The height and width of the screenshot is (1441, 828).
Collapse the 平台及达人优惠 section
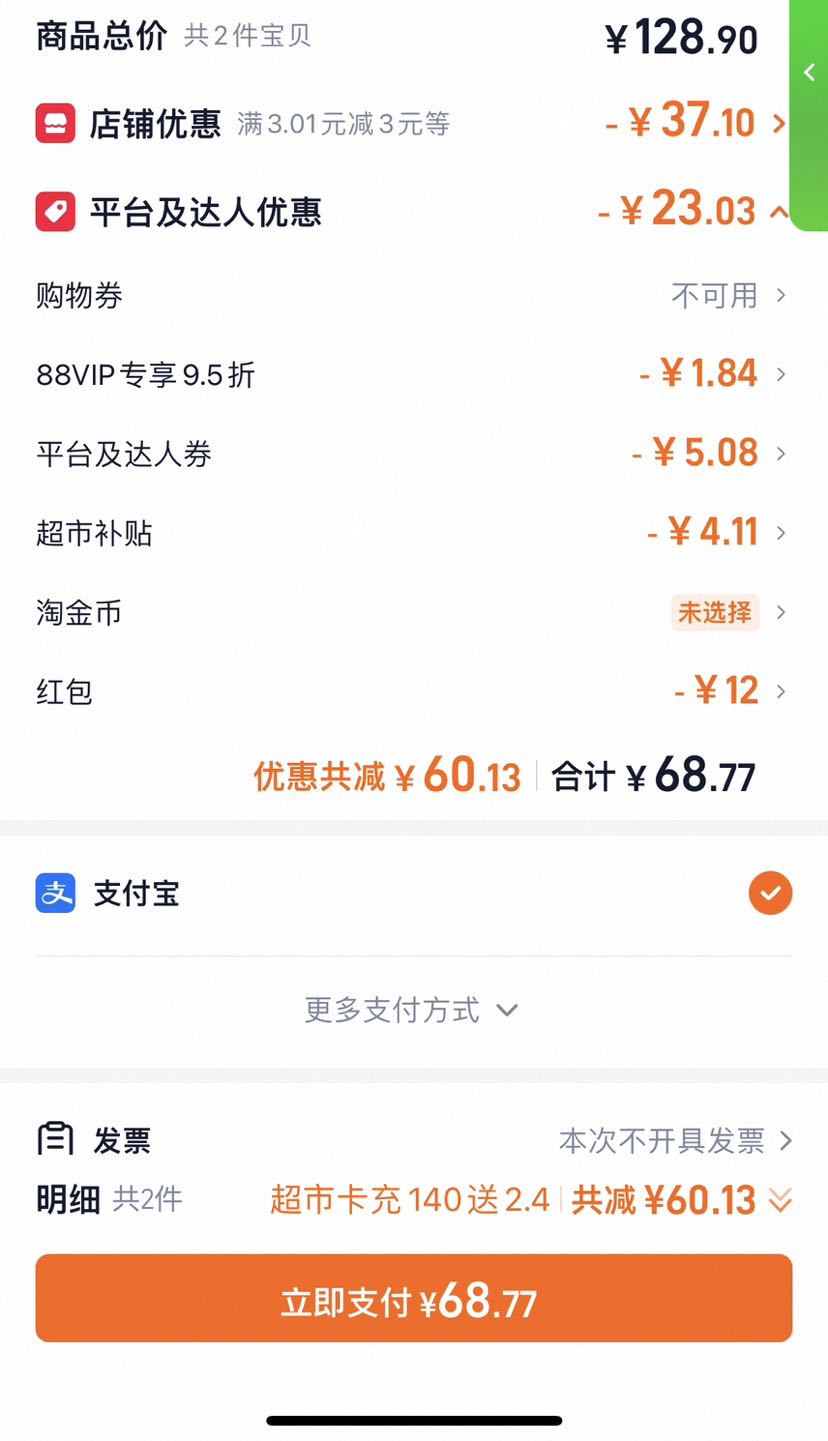pos(414,211)
